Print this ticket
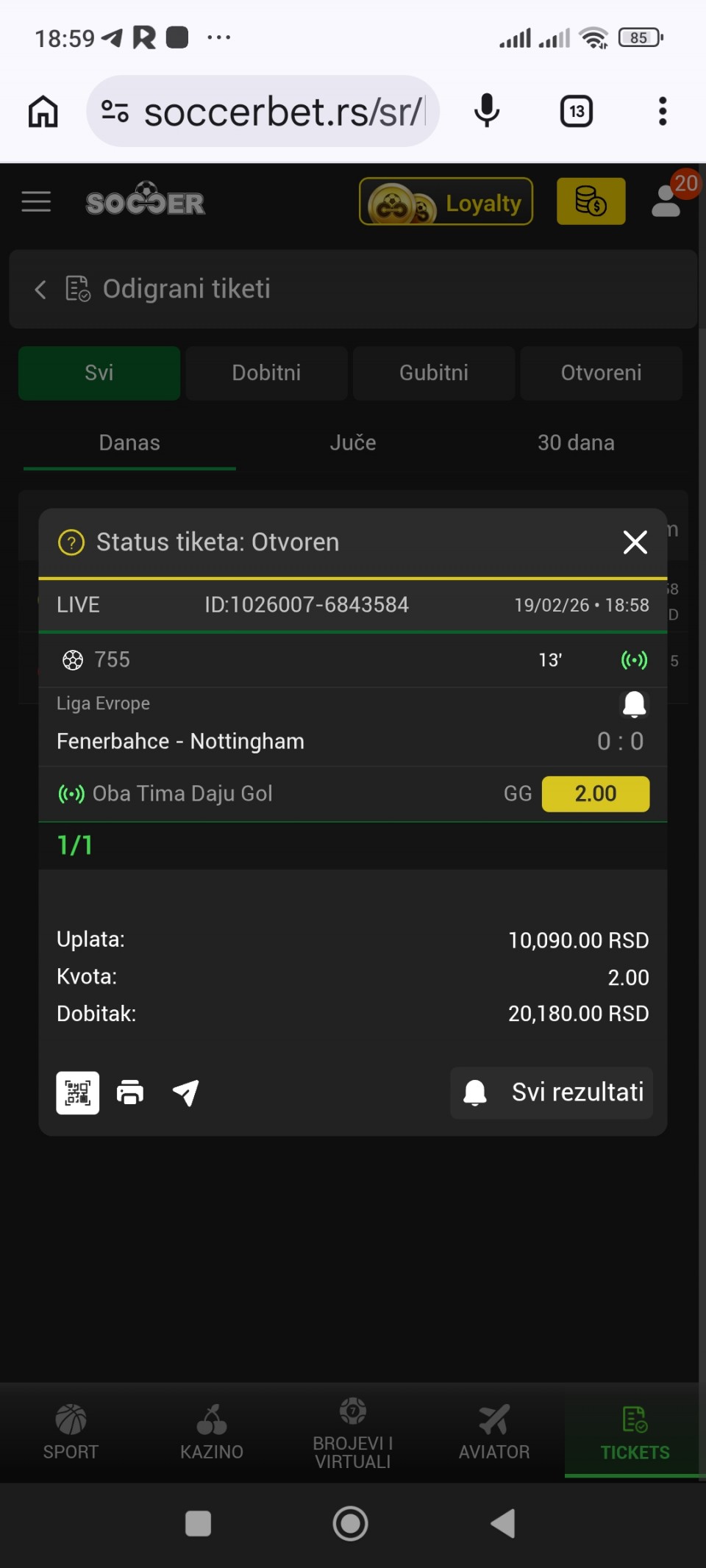Image resolution: width=706 pixels, height=1568 pixels. point(130,1093)
